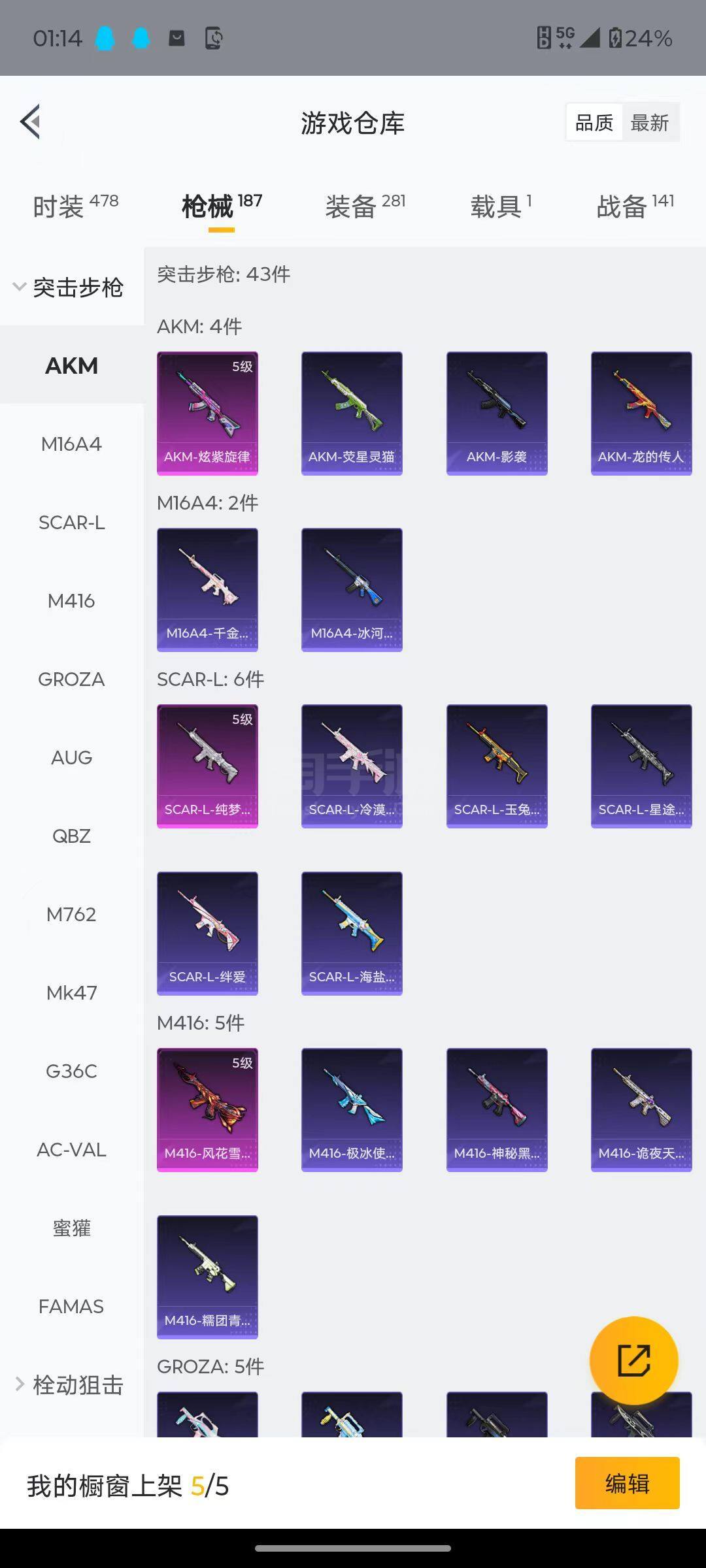
Task: Sort by 最新
Action: click(649, 123)
